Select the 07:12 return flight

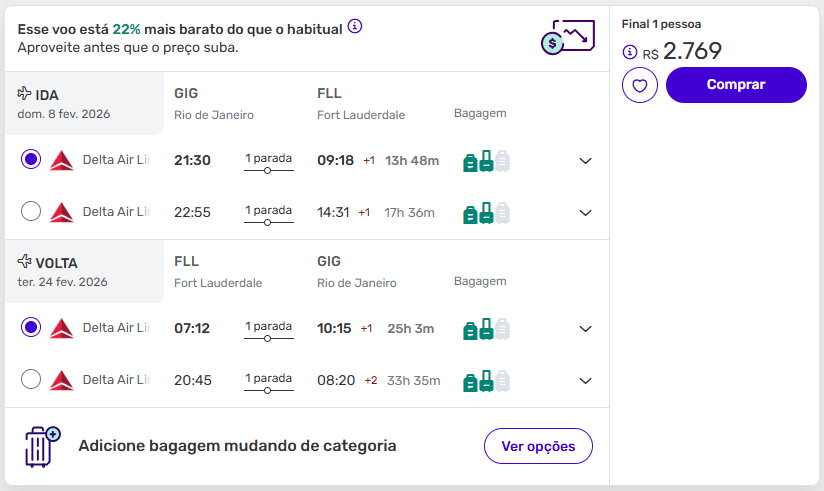coord(31,328)
